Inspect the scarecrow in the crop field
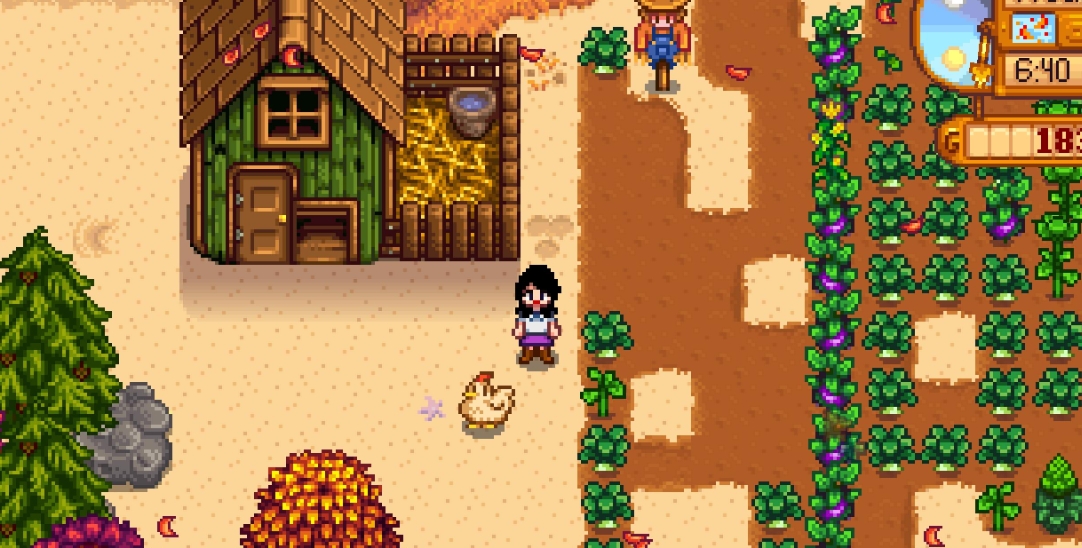The height and width of the screenshot is (548, 1082). (659, 42)
